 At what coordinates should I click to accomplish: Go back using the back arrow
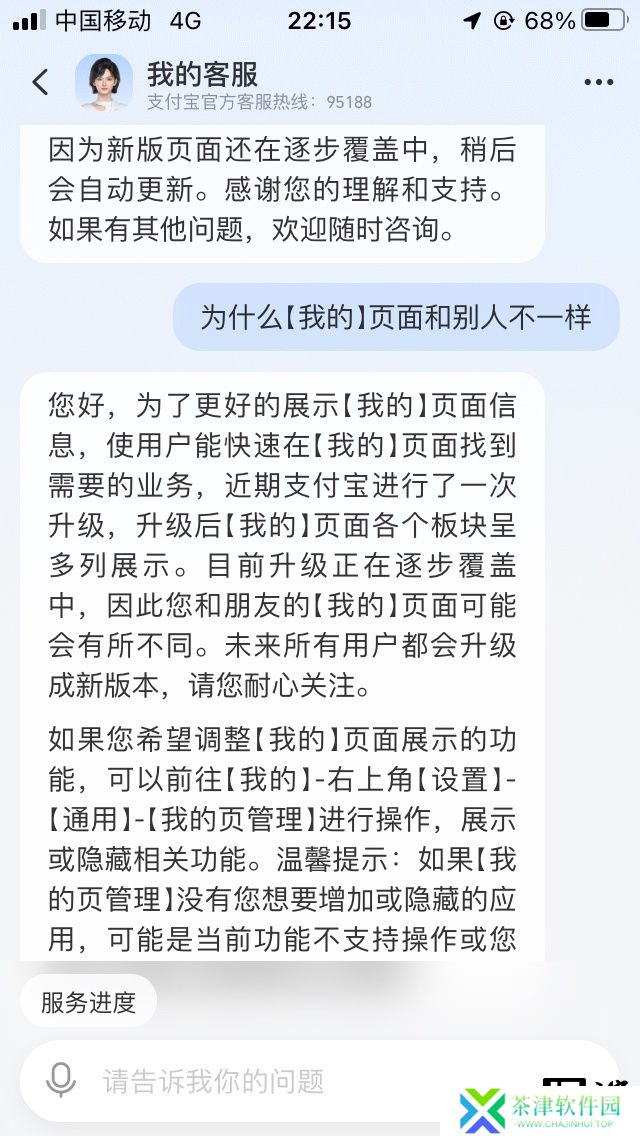click(41, 83)
